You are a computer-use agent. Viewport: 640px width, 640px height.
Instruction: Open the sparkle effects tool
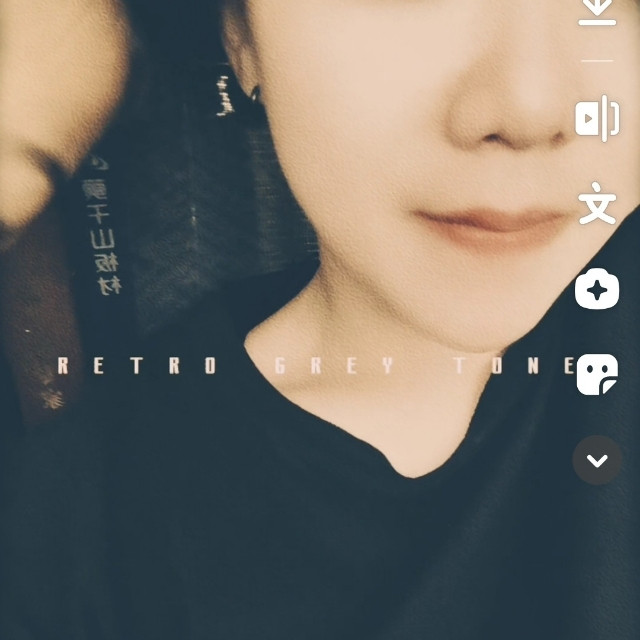(x=597, y=290)
